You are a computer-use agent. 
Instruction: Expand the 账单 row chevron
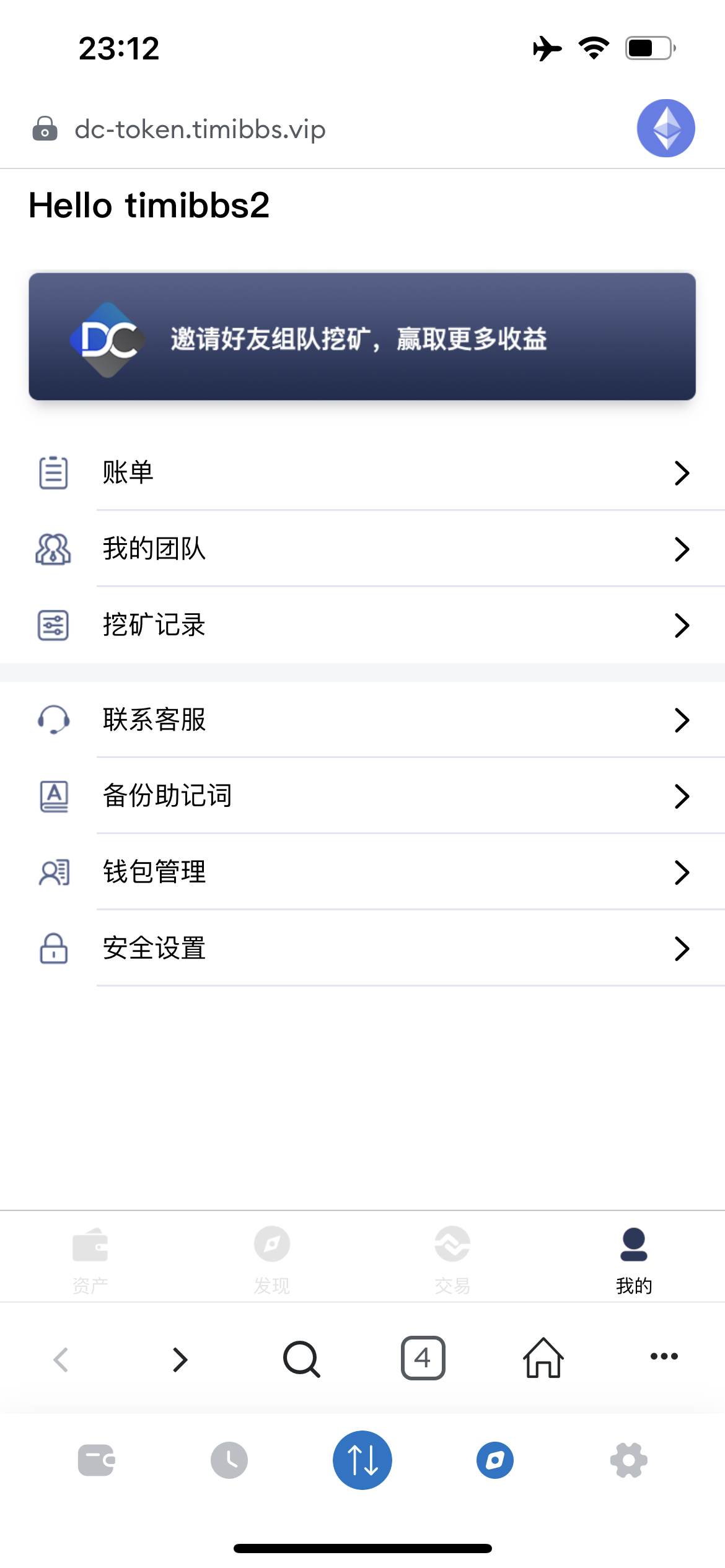point(682,473)
